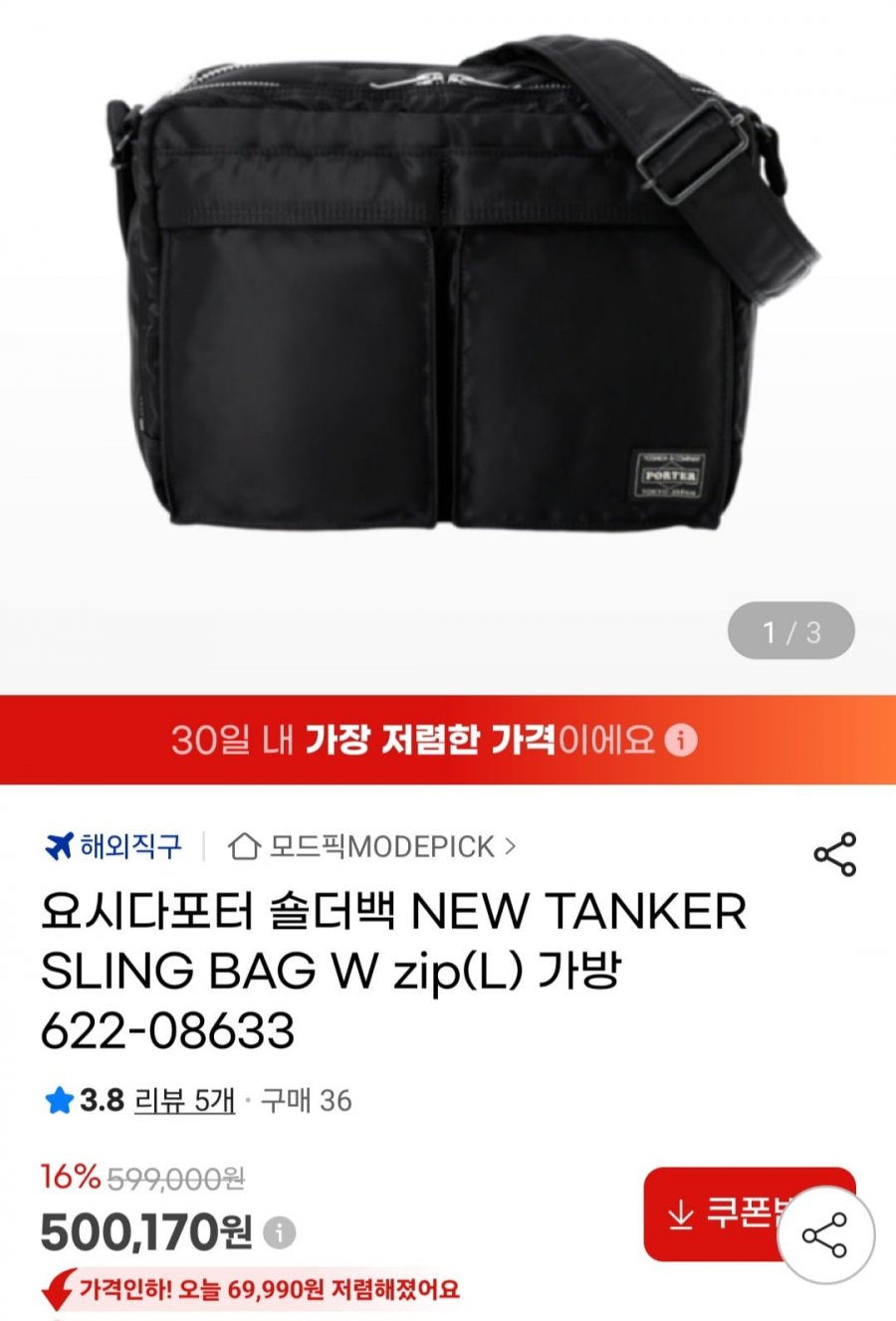Open the 리뷰 5개 reviews link

184,1101
